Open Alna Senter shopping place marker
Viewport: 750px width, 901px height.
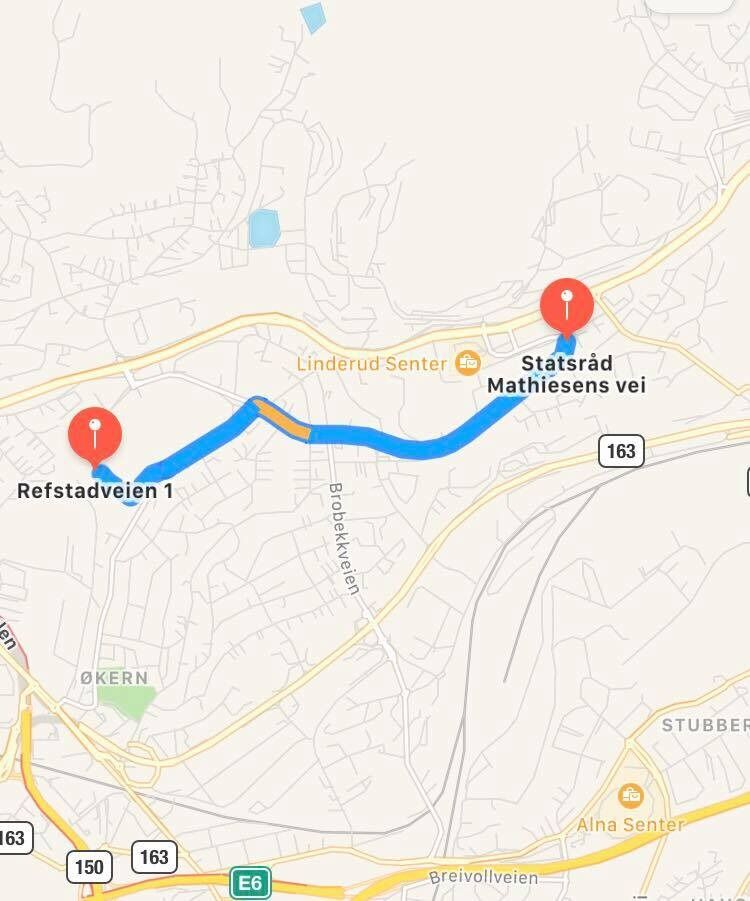click(x=631, y=795)
